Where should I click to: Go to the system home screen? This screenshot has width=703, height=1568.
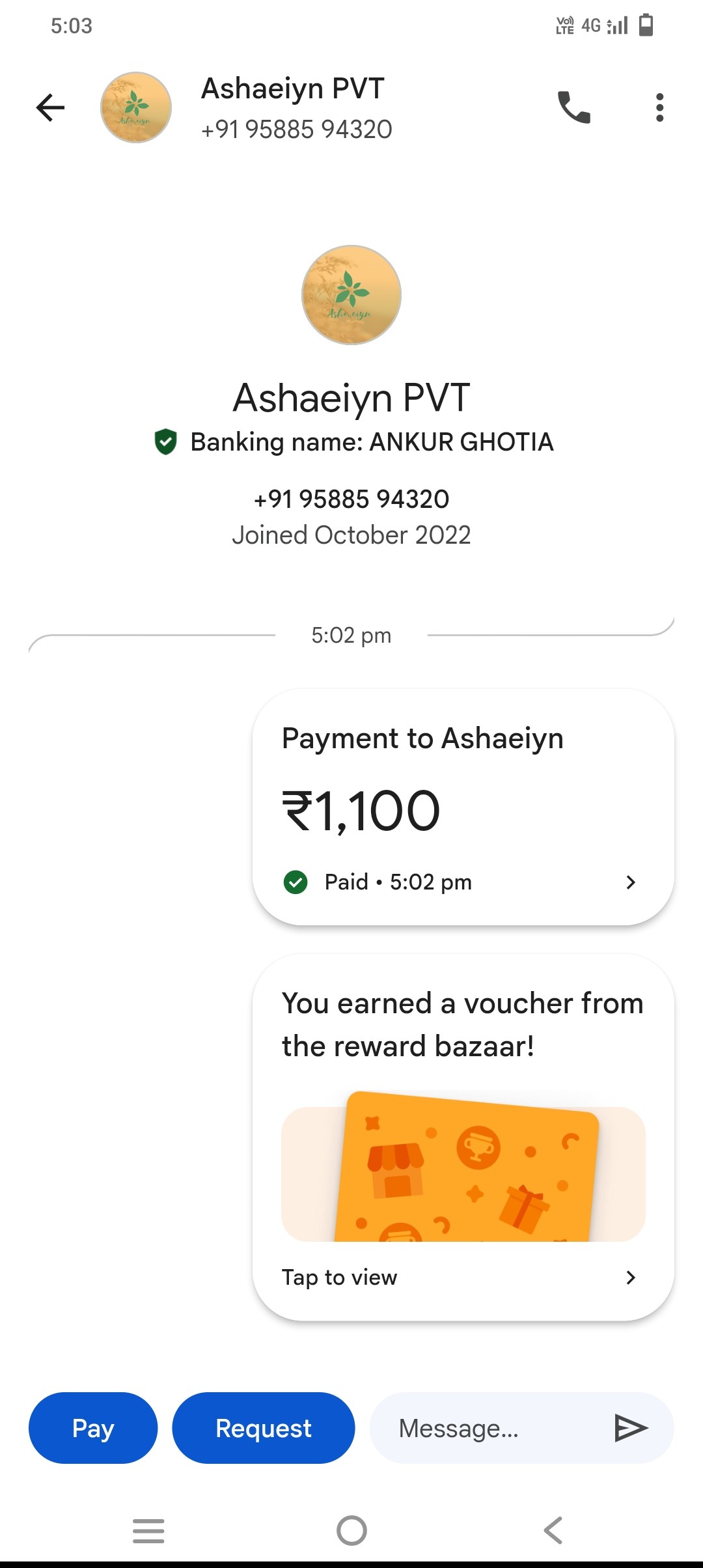click(x=351, y=1530)
